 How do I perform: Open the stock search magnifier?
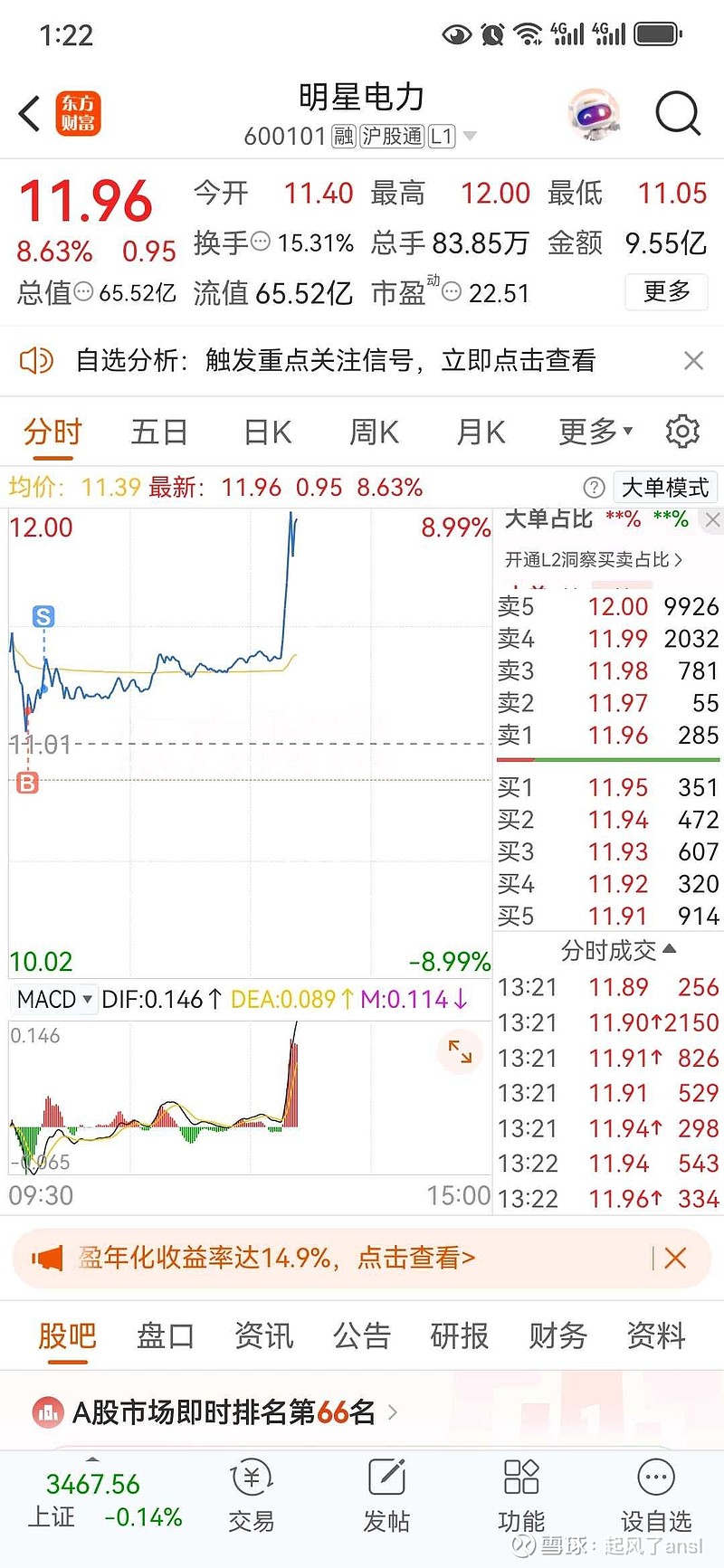point(678,114)
